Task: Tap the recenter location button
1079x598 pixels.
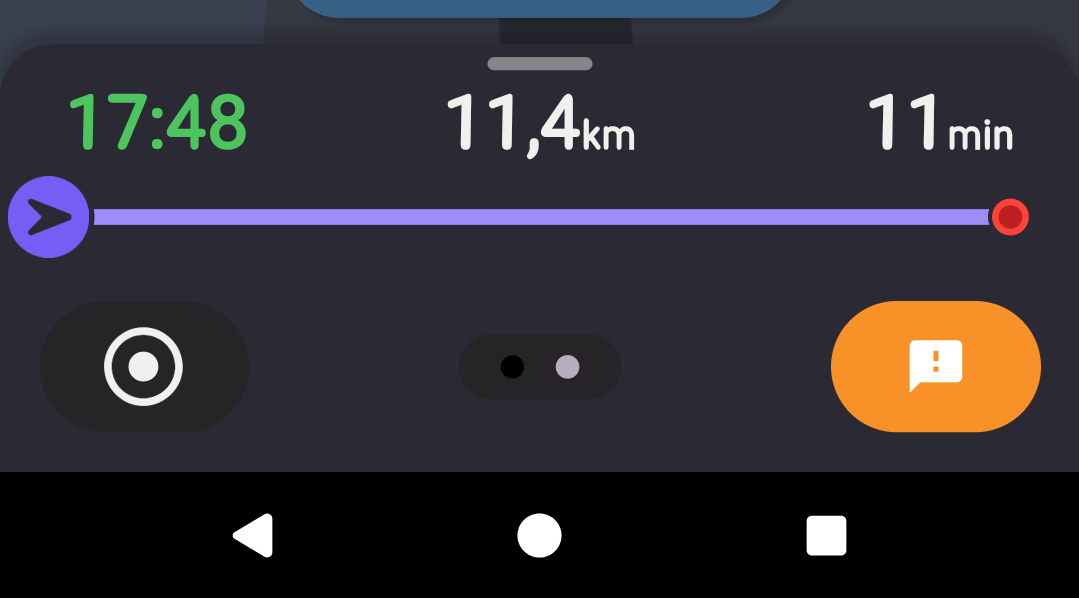Action: pos(144,367)
